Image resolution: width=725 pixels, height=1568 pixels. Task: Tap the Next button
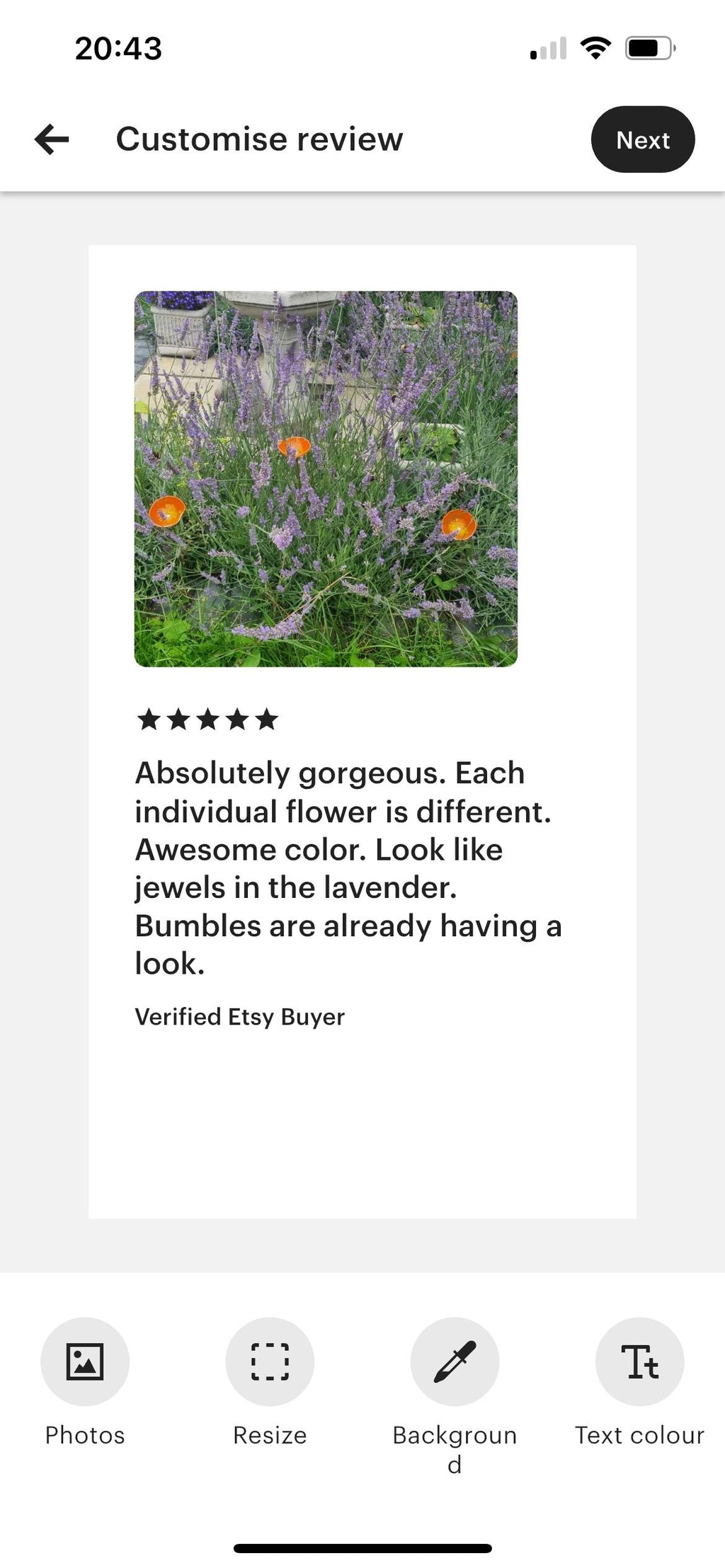tap(642, 139)
